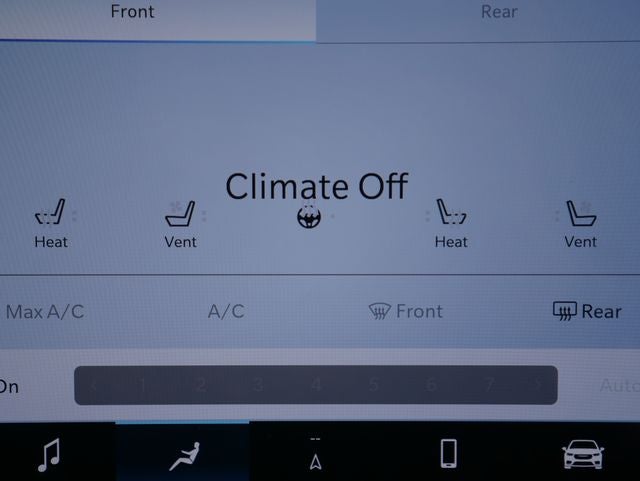
Task: Toggle the A/C button
Action: [226, 312]
